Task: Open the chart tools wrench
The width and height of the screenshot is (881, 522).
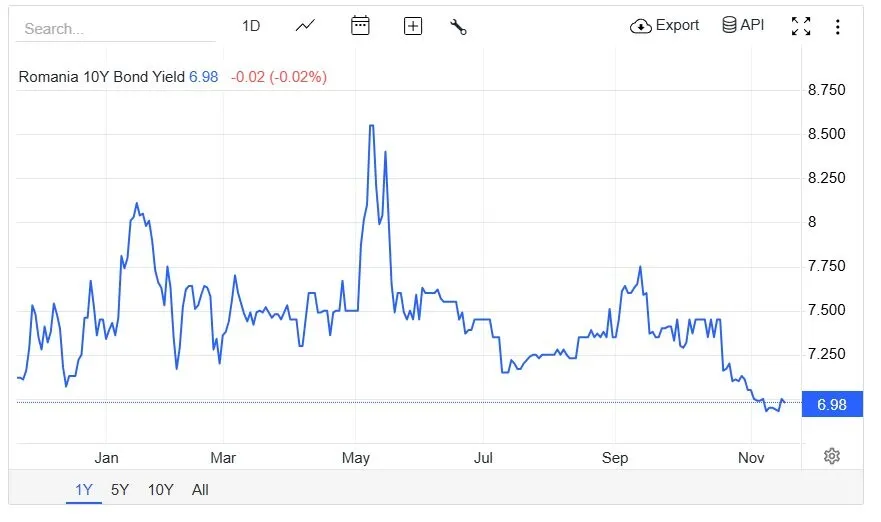Action: (x=459, y=27)
